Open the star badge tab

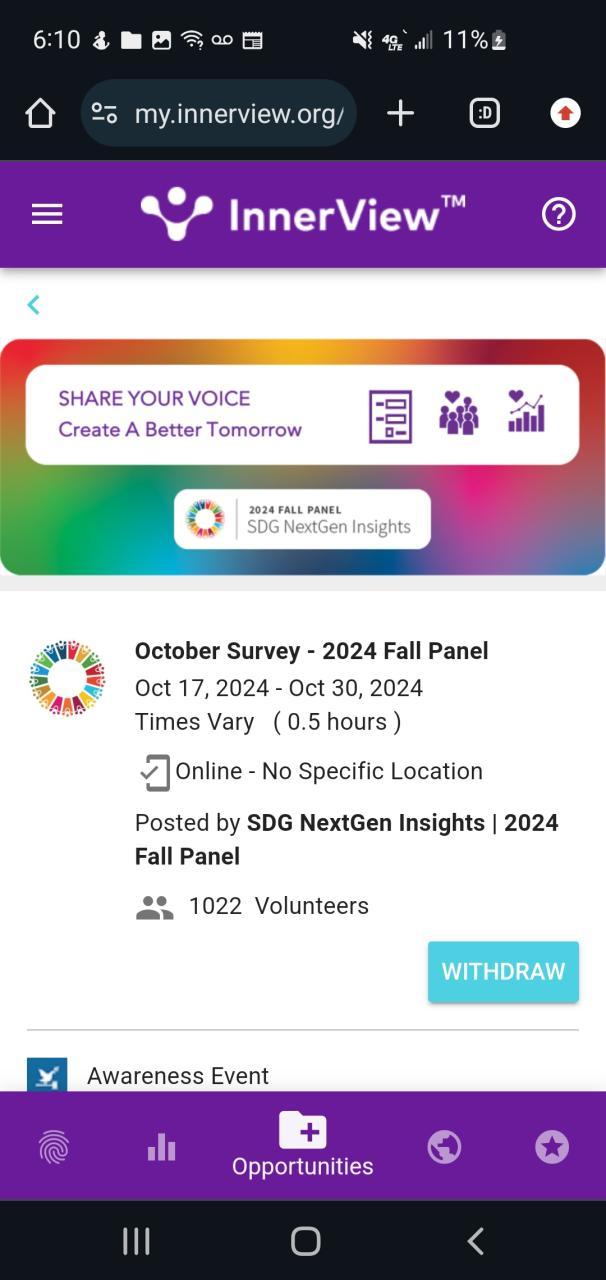coord(551,1147)
